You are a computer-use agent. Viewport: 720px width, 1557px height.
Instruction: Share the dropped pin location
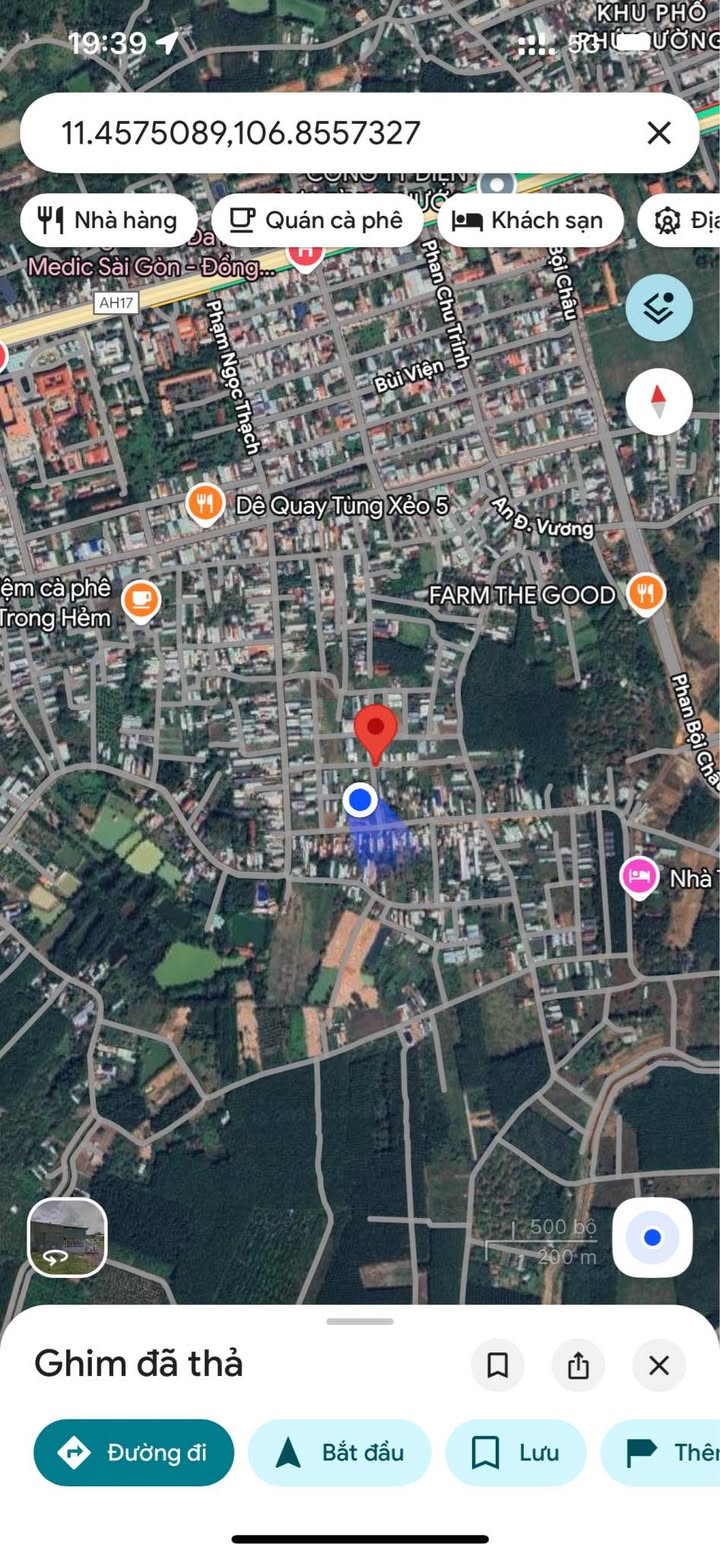click(578, 1365)
